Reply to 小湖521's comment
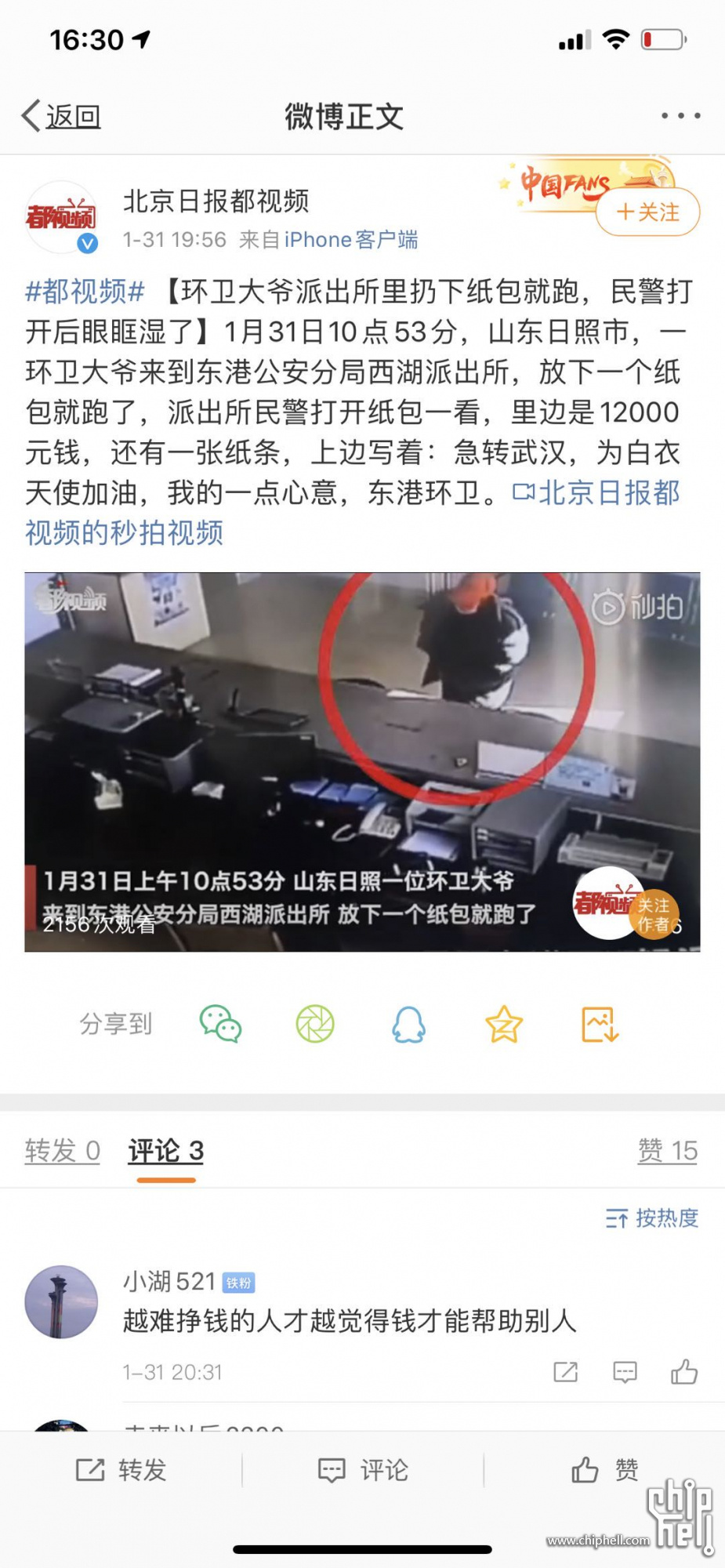The width and height of the screenshot is (725, 1568). (625, 1372)
